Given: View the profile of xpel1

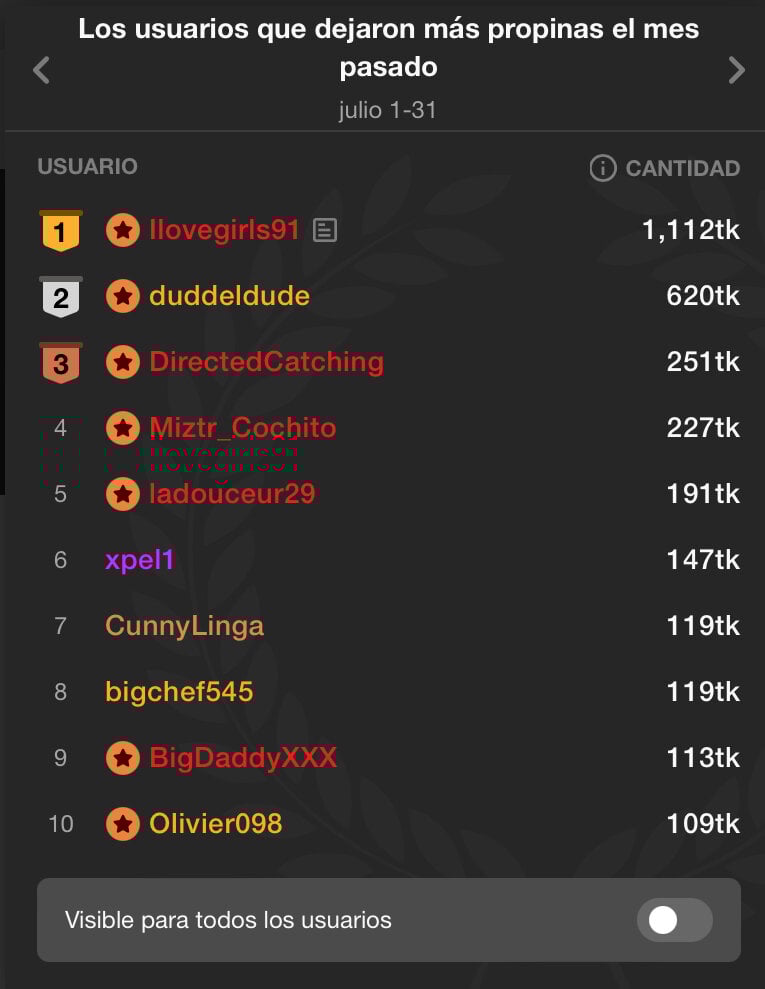Looking at the screenshot, I should [x=139, y=560].
